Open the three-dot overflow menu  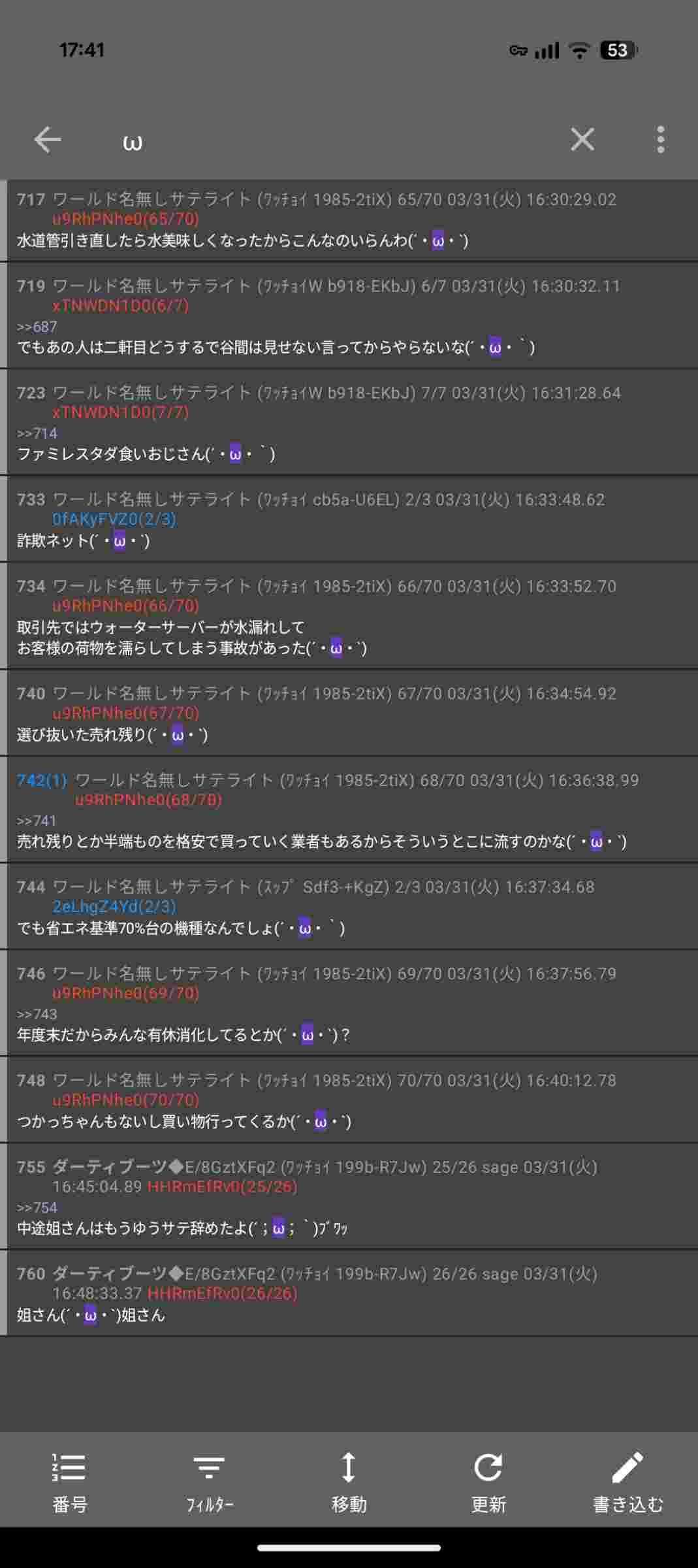pyautogui.click(x=661, y=140)
